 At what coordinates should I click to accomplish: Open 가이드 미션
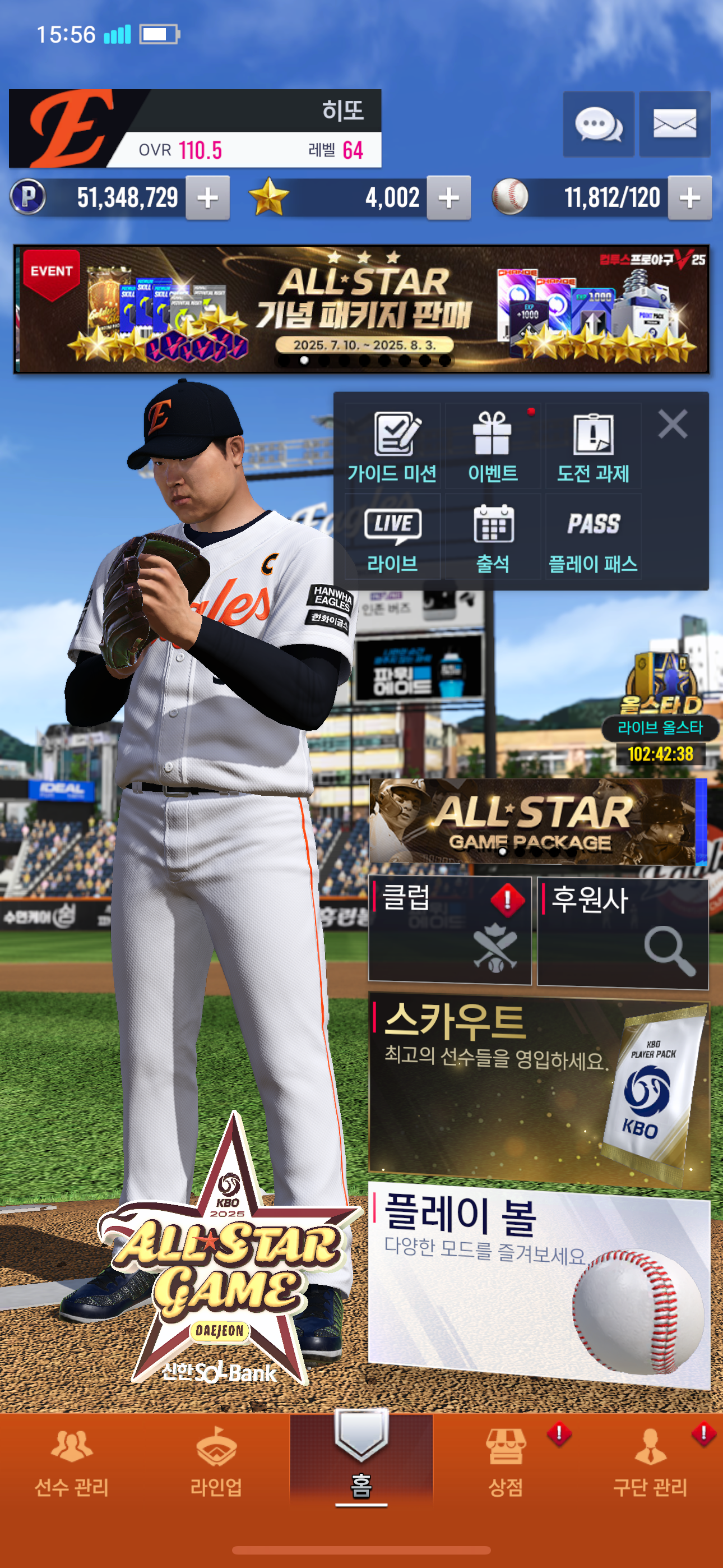tap(392, 446)
